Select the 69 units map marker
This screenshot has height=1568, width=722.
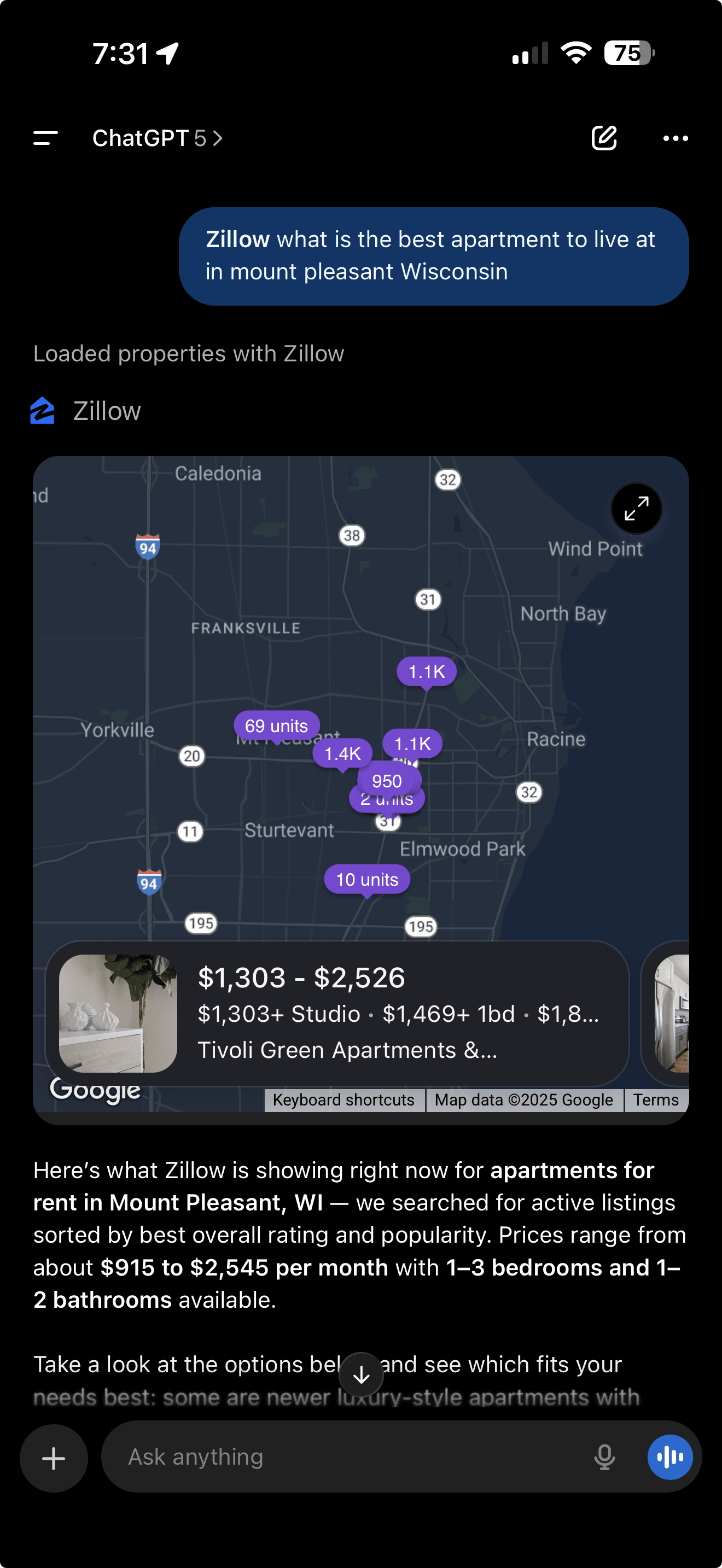276,726
